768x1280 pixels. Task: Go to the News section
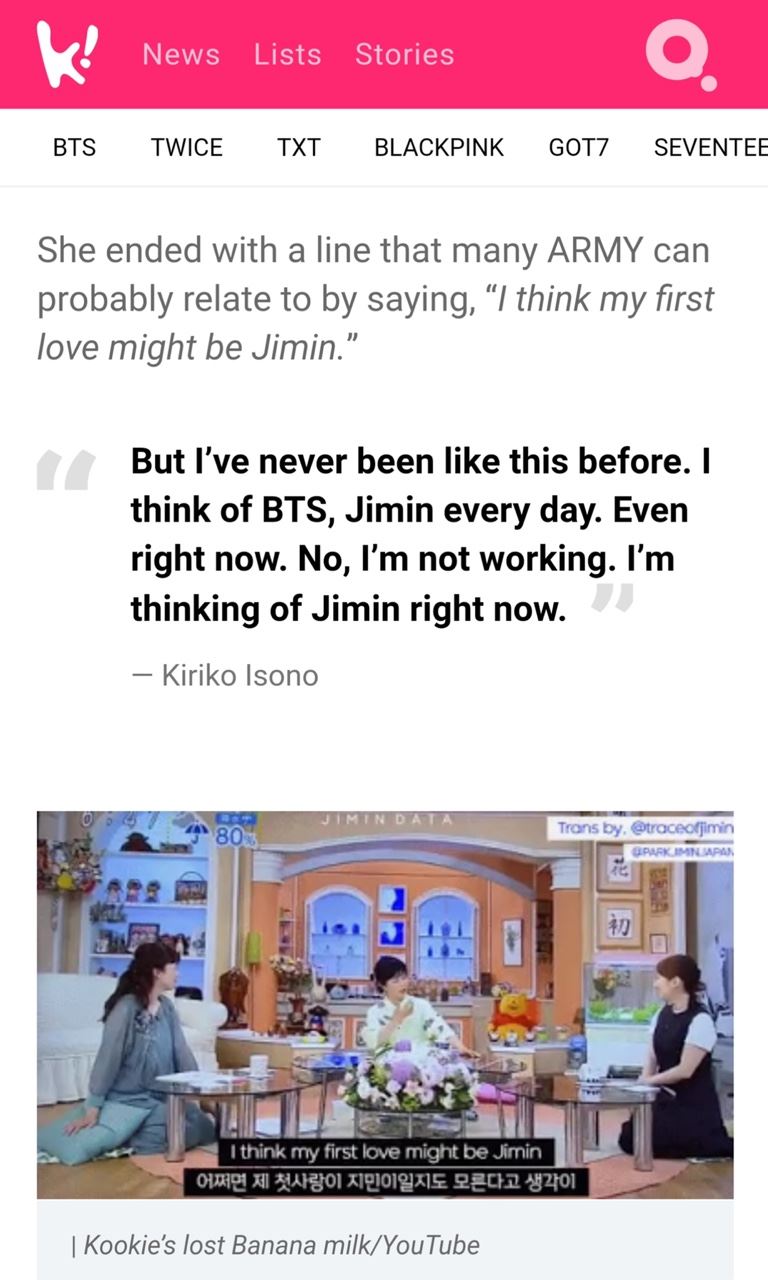[181, 54]
